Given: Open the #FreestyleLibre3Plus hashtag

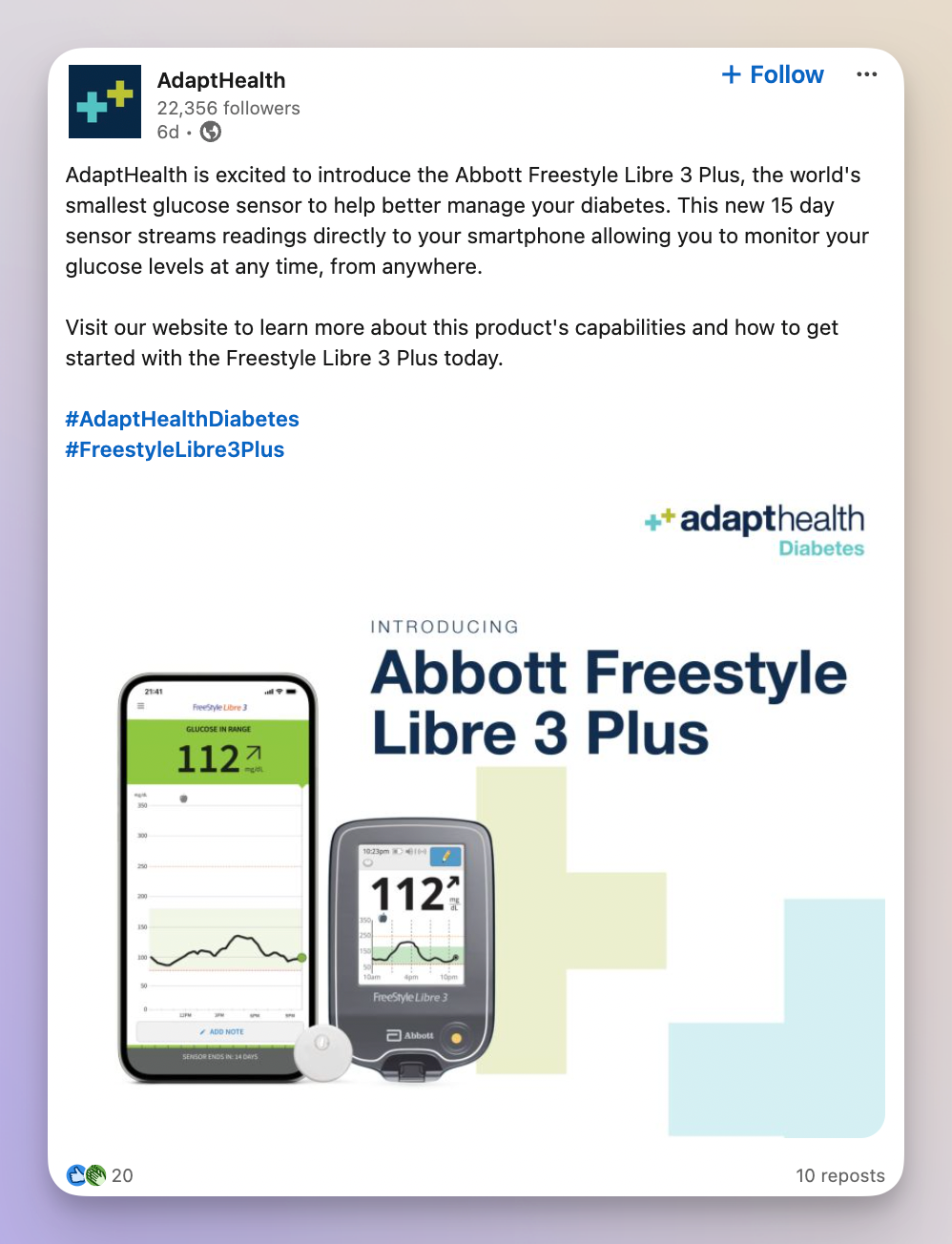Looking at the screenshot, I should coord(175,449).
